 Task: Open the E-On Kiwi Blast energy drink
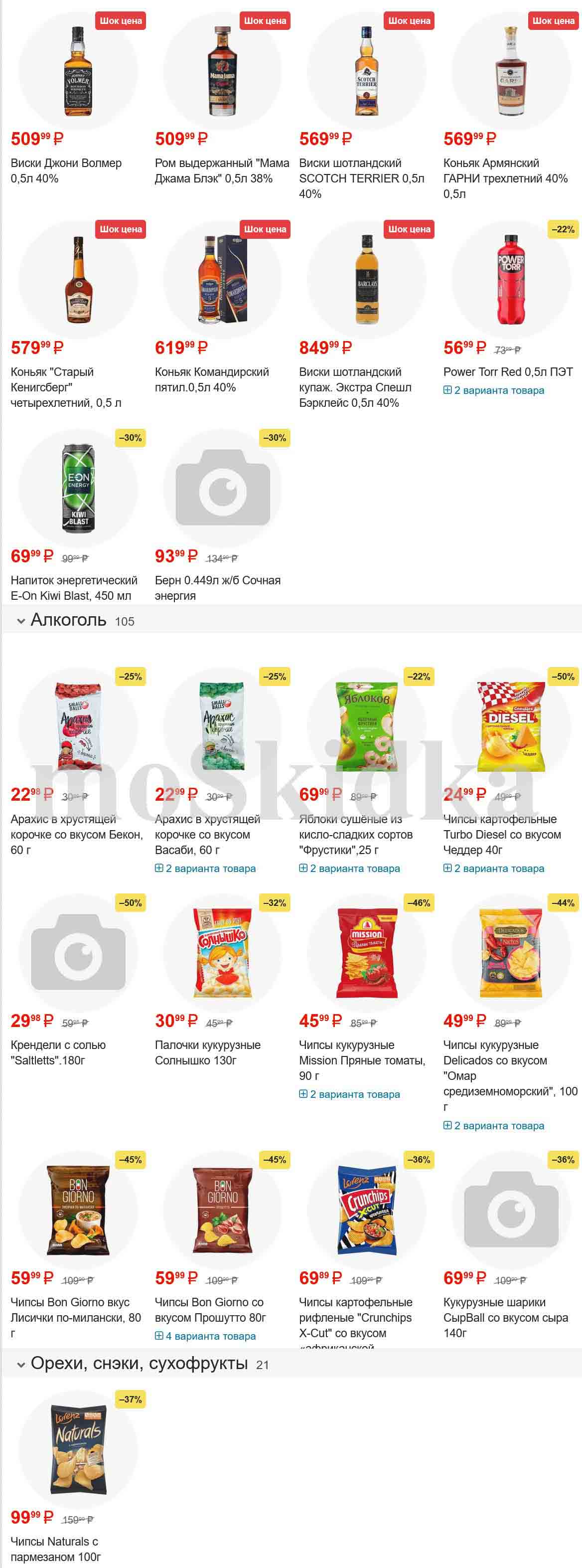[x=77, y=489]
